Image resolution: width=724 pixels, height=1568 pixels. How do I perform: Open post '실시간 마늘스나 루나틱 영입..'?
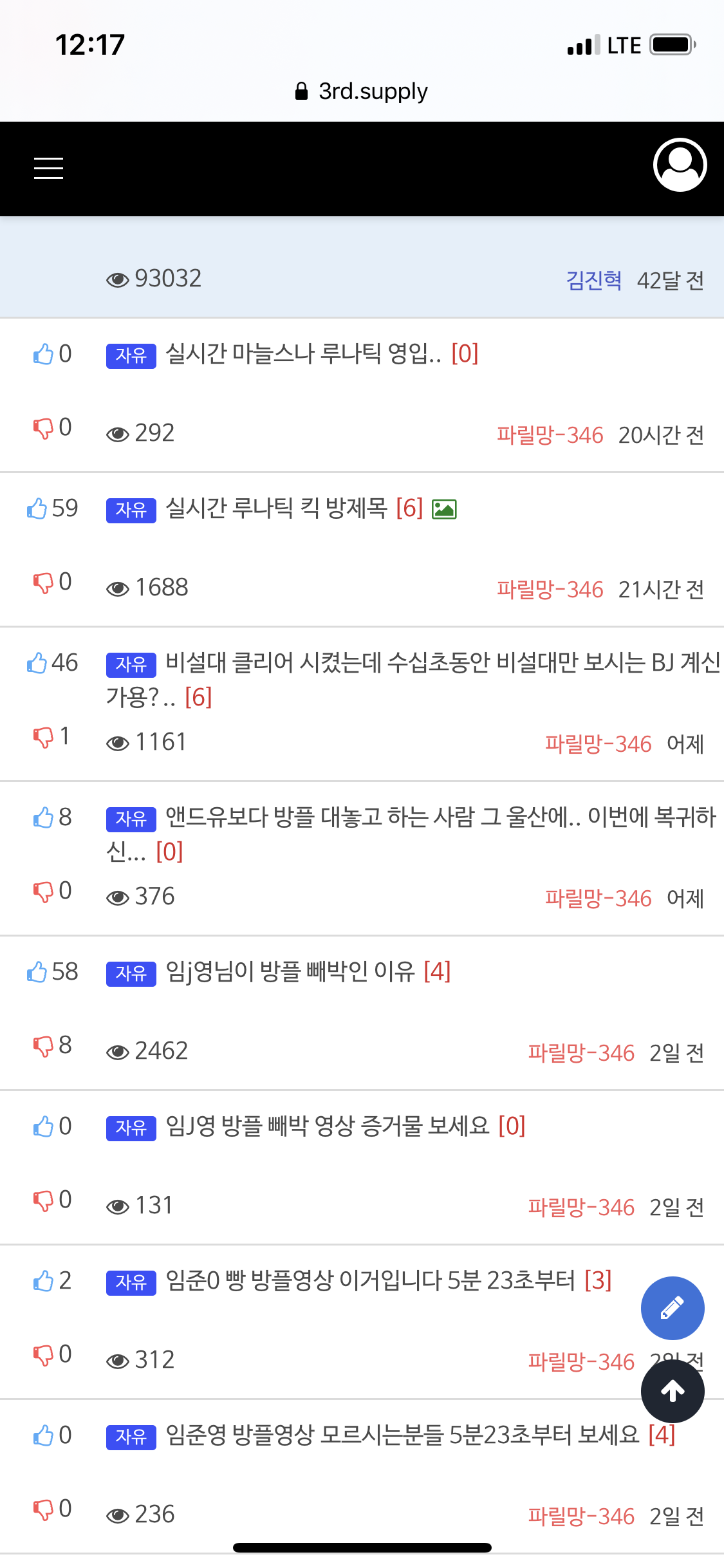[303, 353]
